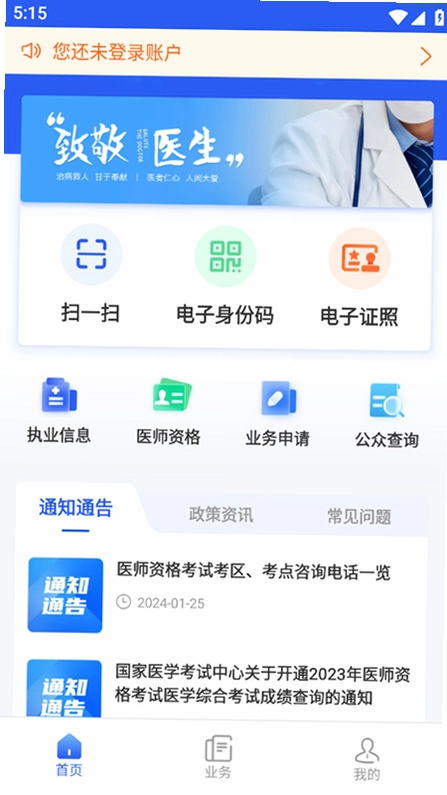
Task: Go to 执业信息
Action: pos(59,411)
